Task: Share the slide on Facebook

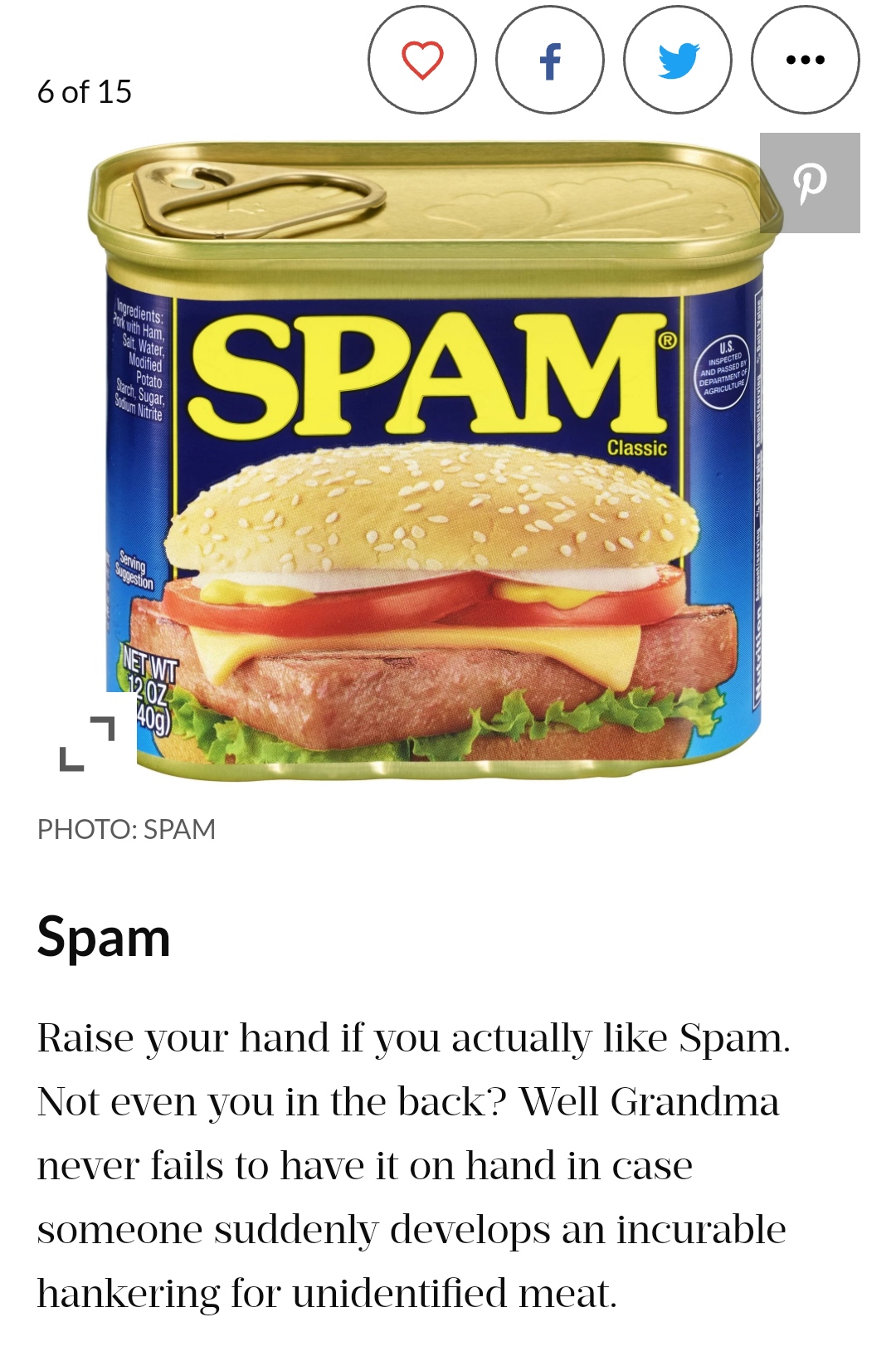Action: pyautogui.click(x=550, y=60)
